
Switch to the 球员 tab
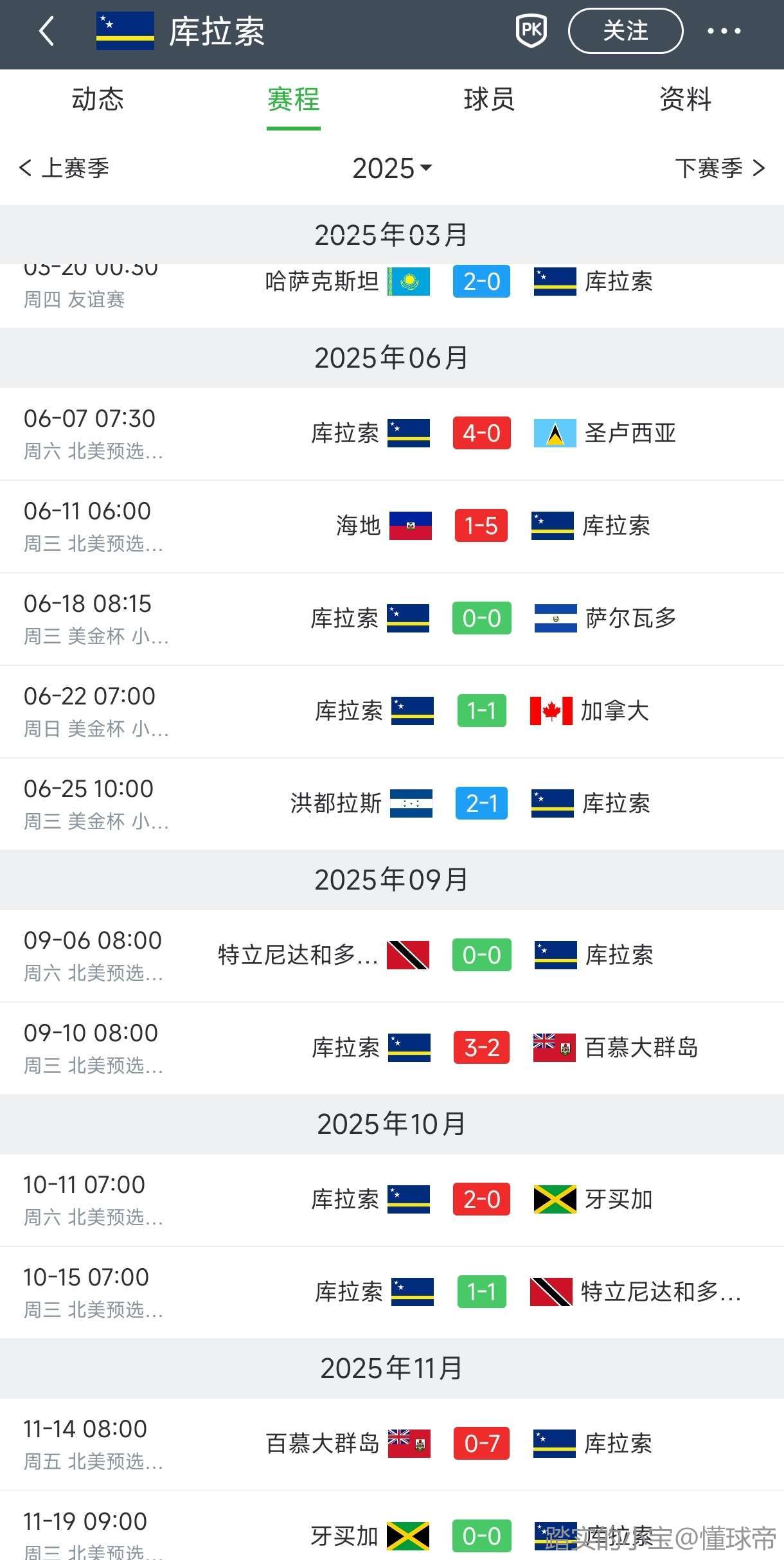[x=489, y=100]
